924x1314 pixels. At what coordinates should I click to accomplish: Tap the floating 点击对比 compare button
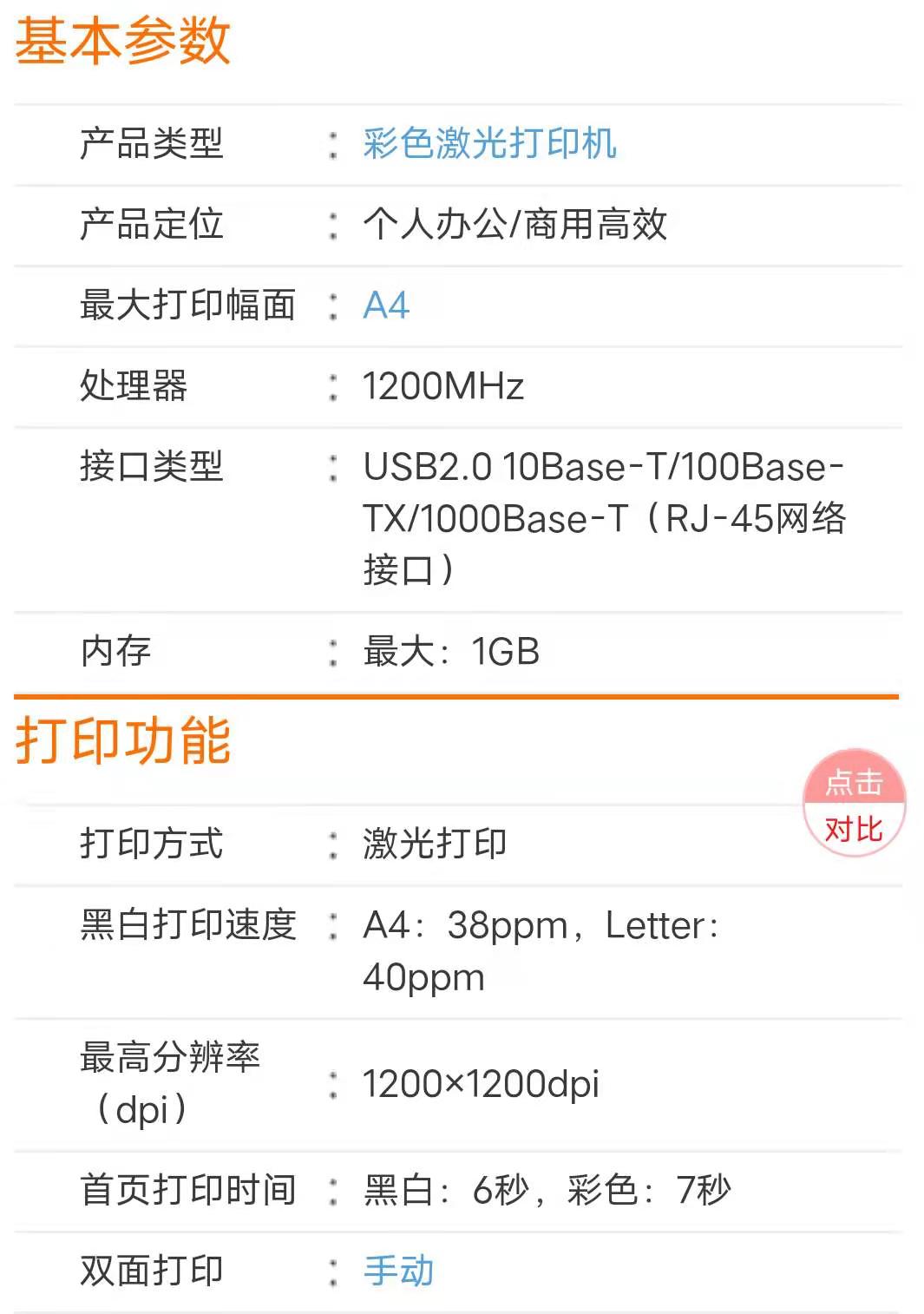[x=854, y=805]
